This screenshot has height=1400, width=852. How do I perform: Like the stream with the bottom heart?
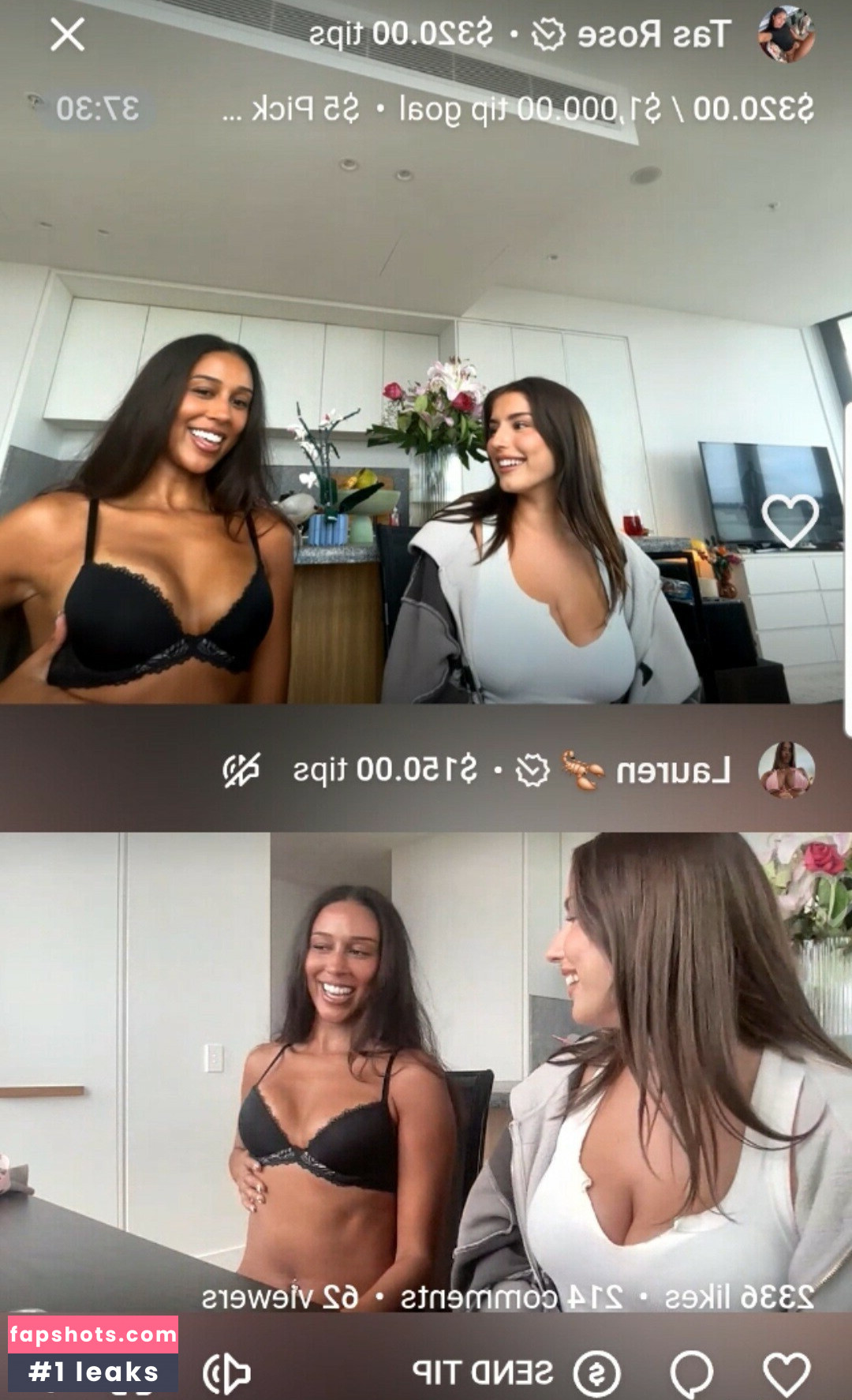787,1374
